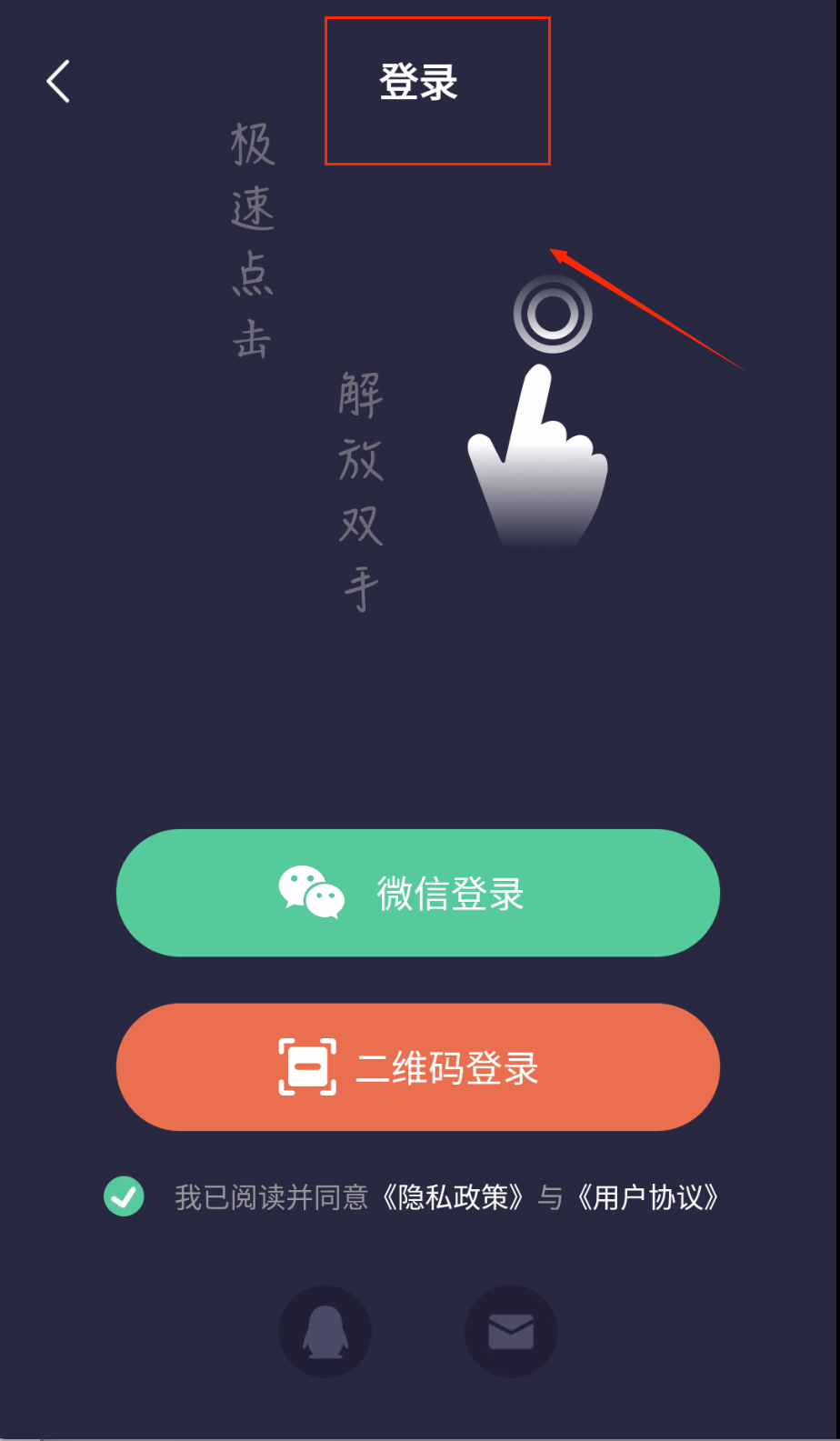
Task: Log in with WeChat (微信登录)
Action: pyautogui.click(x=418, y=893)
